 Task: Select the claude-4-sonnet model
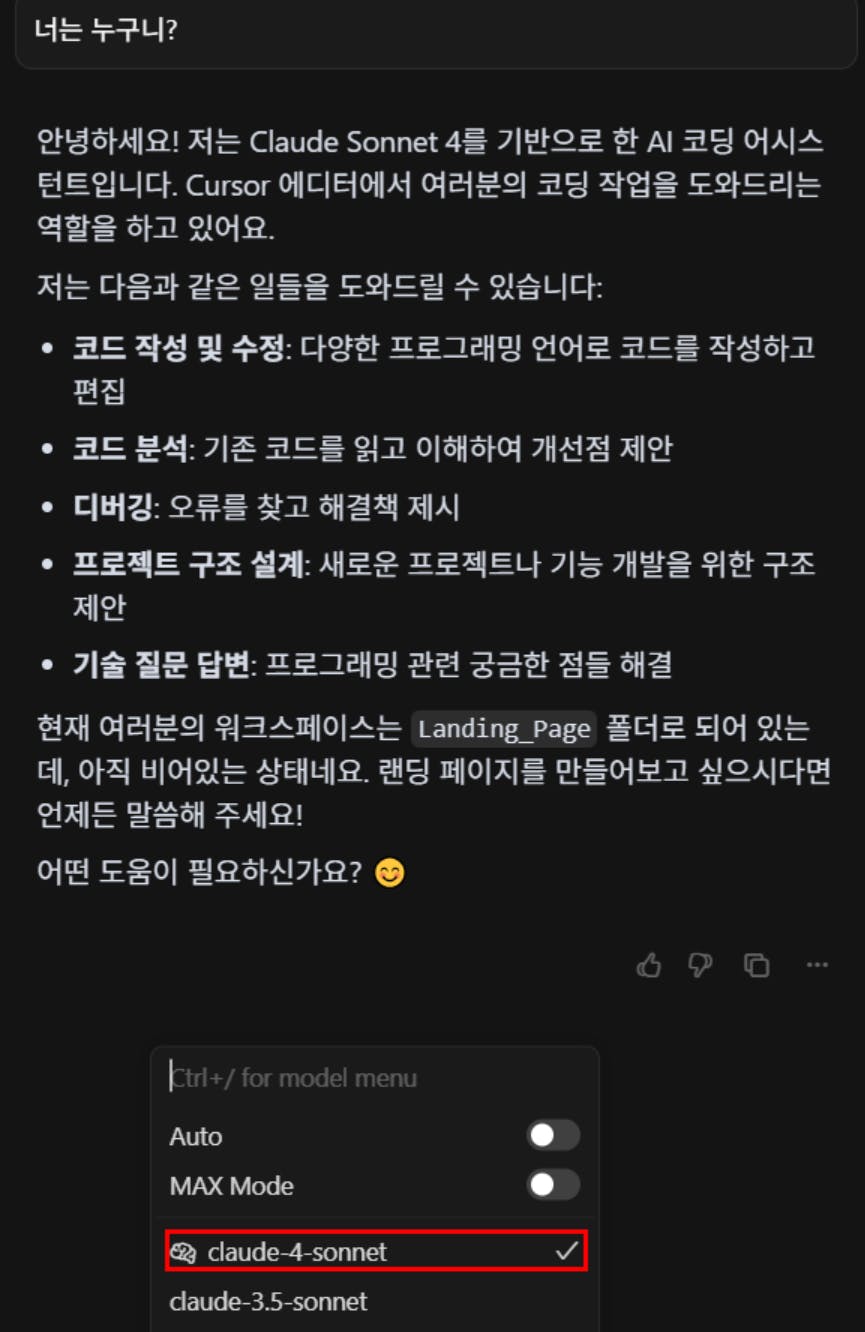tap(375, 1251)
